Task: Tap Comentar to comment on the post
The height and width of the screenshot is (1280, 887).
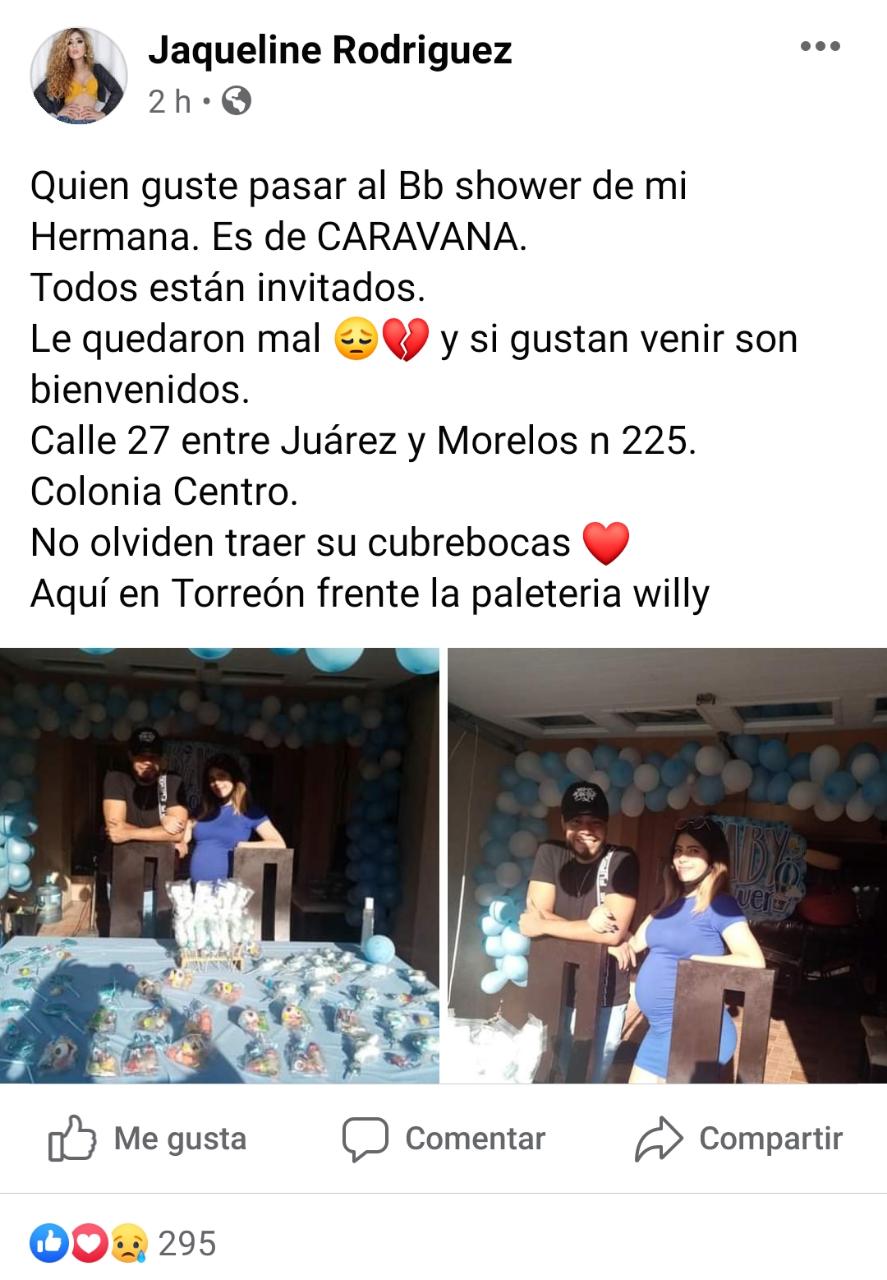Action: [444, 1139]
